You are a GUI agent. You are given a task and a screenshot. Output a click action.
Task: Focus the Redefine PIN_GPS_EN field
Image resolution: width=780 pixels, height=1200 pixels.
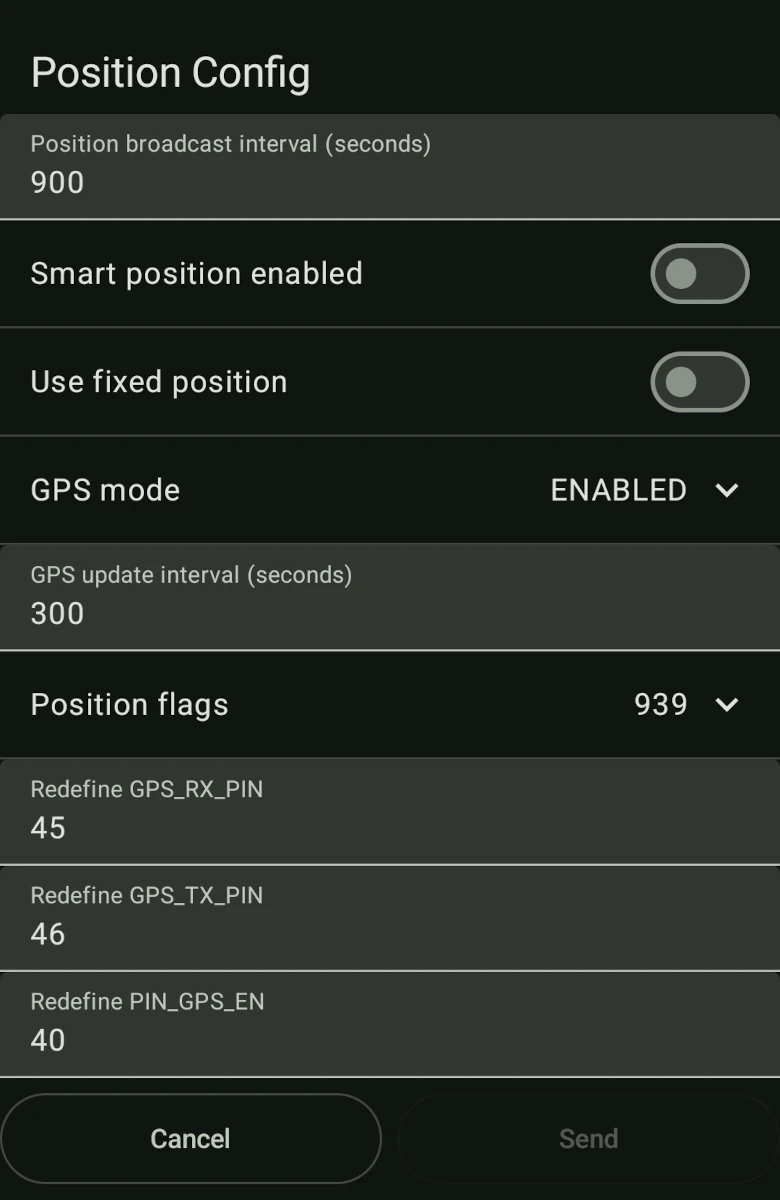[x=389, y=1024]
